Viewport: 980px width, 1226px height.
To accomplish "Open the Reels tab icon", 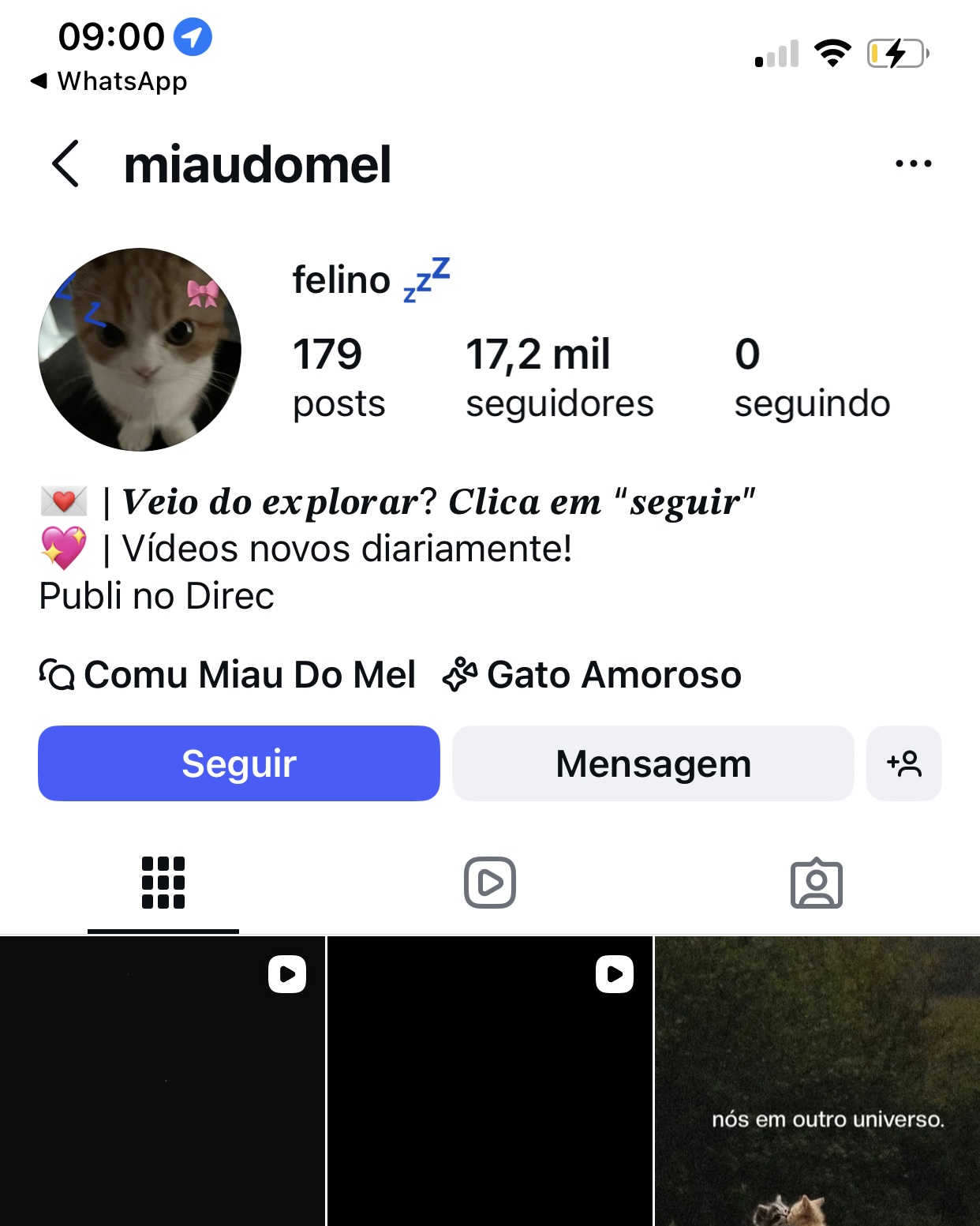I will 489,882.
